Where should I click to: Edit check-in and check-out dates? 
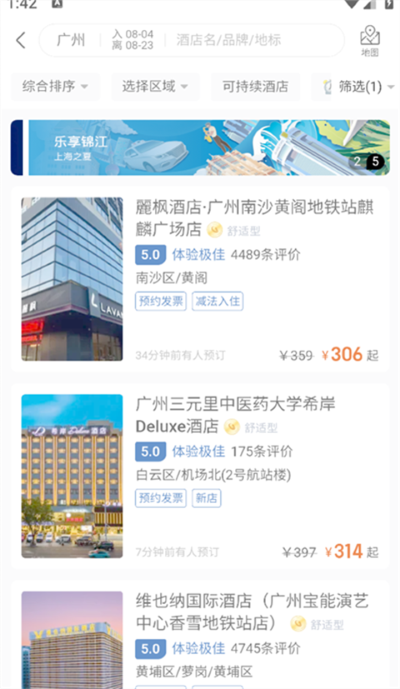(x=132, y=40)
